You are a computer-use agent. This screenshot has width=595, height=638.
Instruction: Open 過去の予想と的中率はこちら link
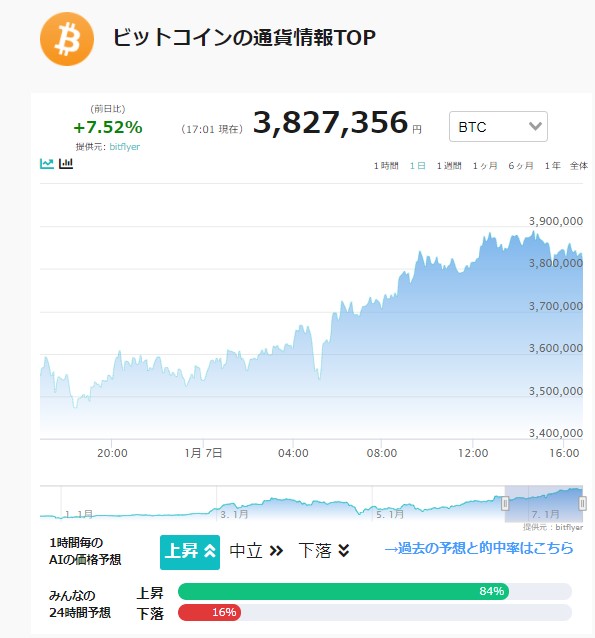tap(479, 548)
